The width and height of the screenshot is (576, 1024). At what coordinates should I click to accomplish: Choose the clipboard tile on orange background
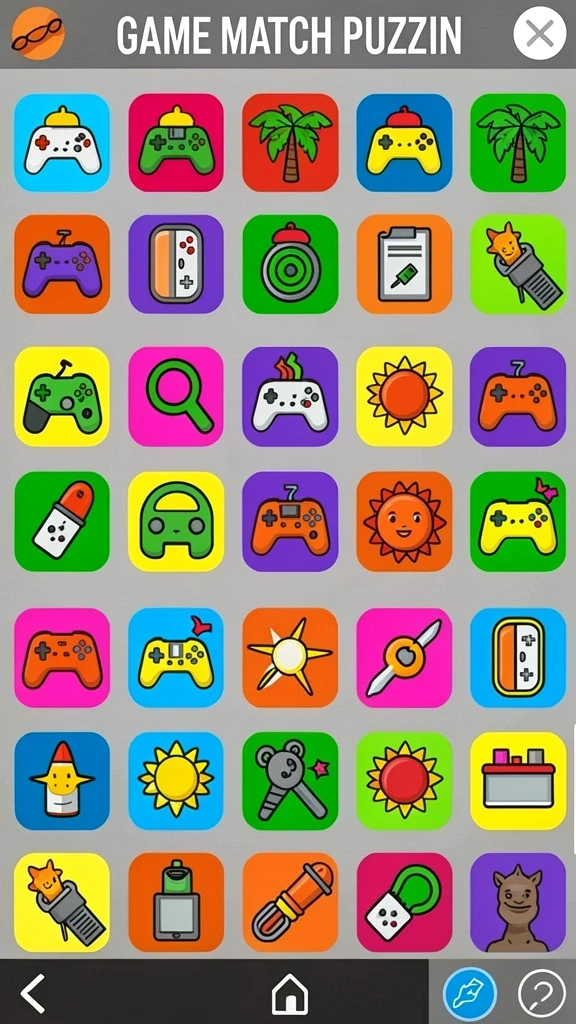coord(404,264)
